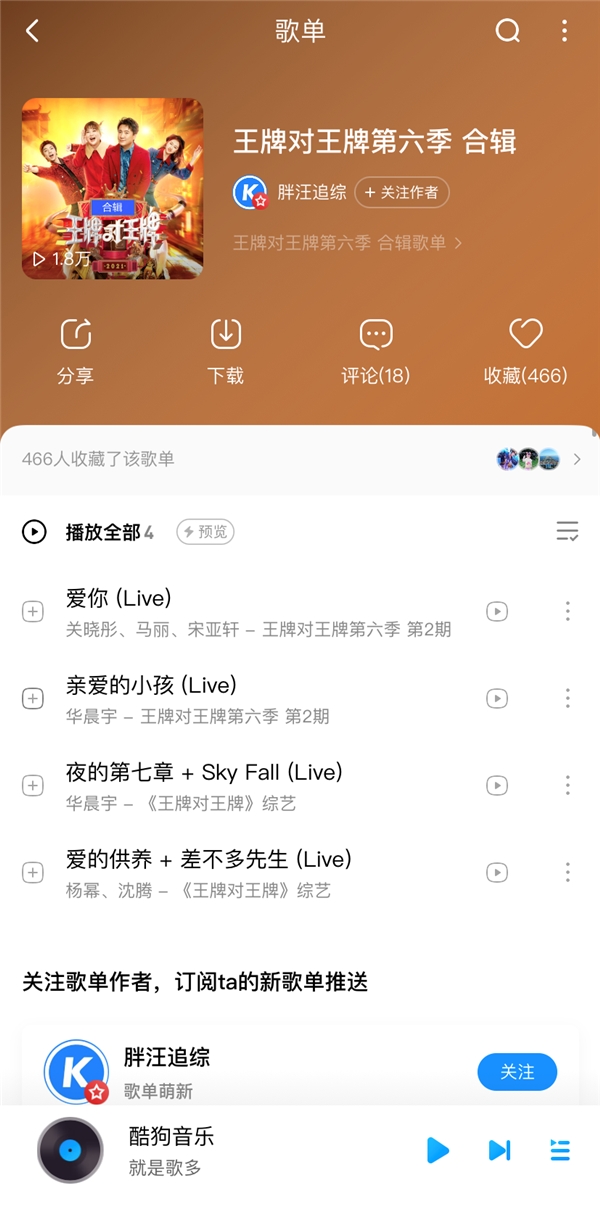Add 亲爱的小孩 (Live) to queue
The width and height of the screenshot is (600, 1206).
click(33, 698)
